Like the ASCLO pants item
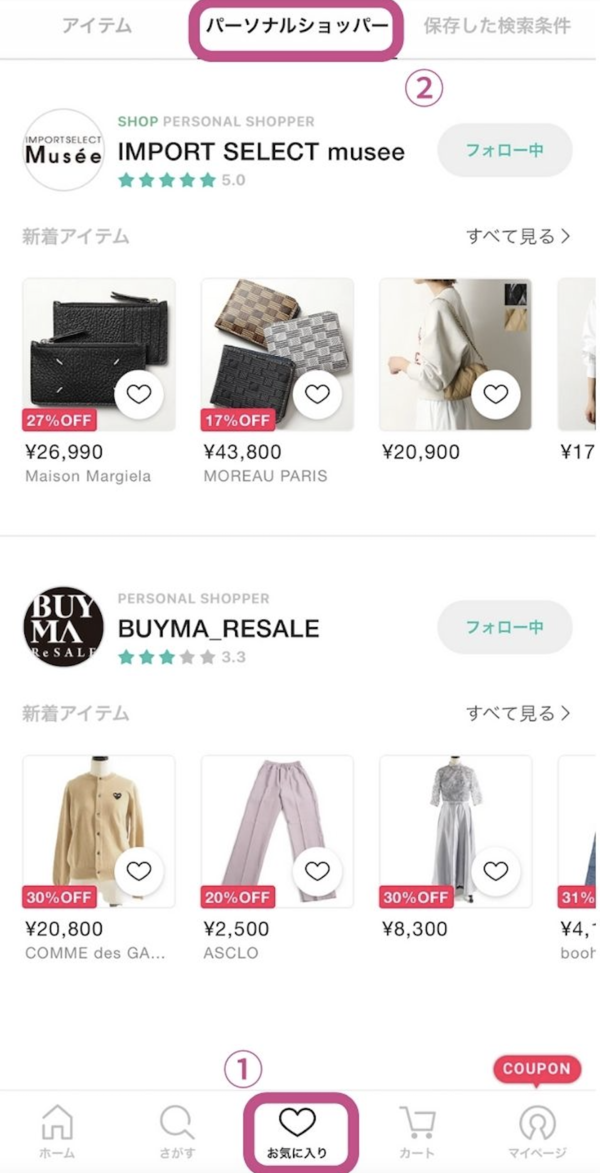The width and height of the screenshot is (600, 1173). pyautogui.click(x=317, y=871)
